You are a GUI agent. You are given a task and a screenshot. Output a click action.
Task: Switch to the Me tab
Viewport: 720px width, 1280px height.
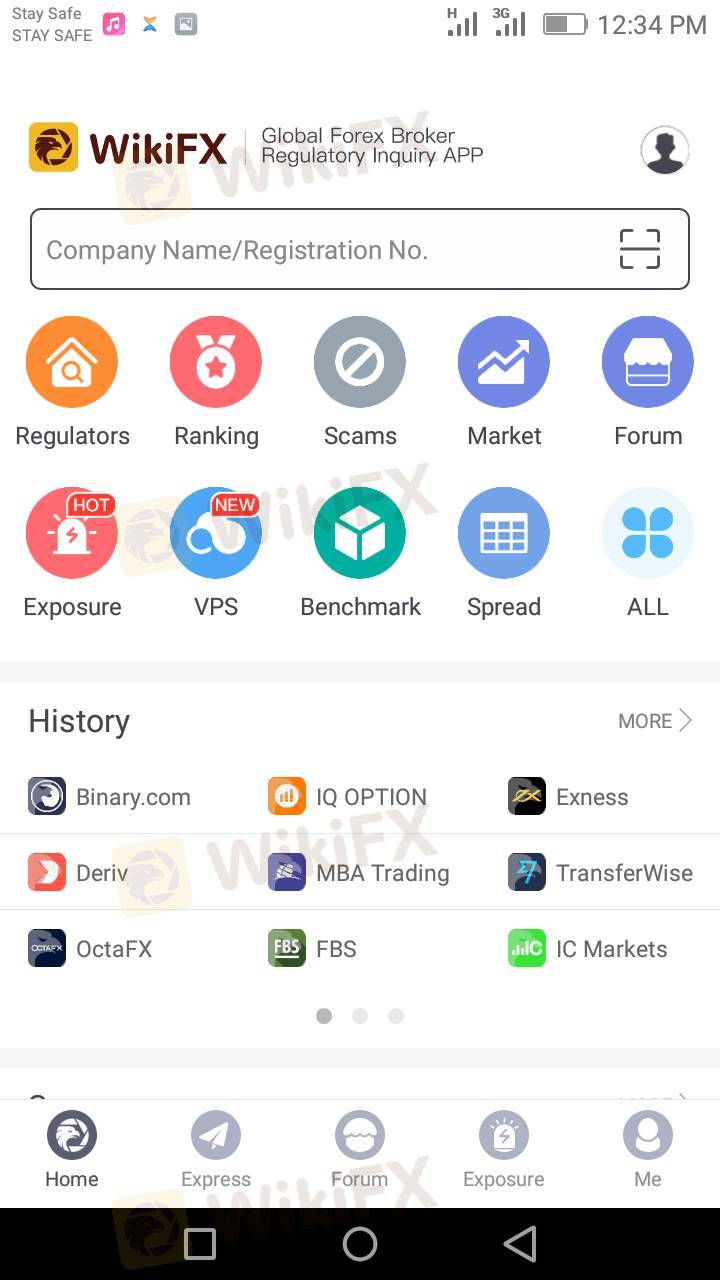pyautogui.click(x=647, y=1150)
